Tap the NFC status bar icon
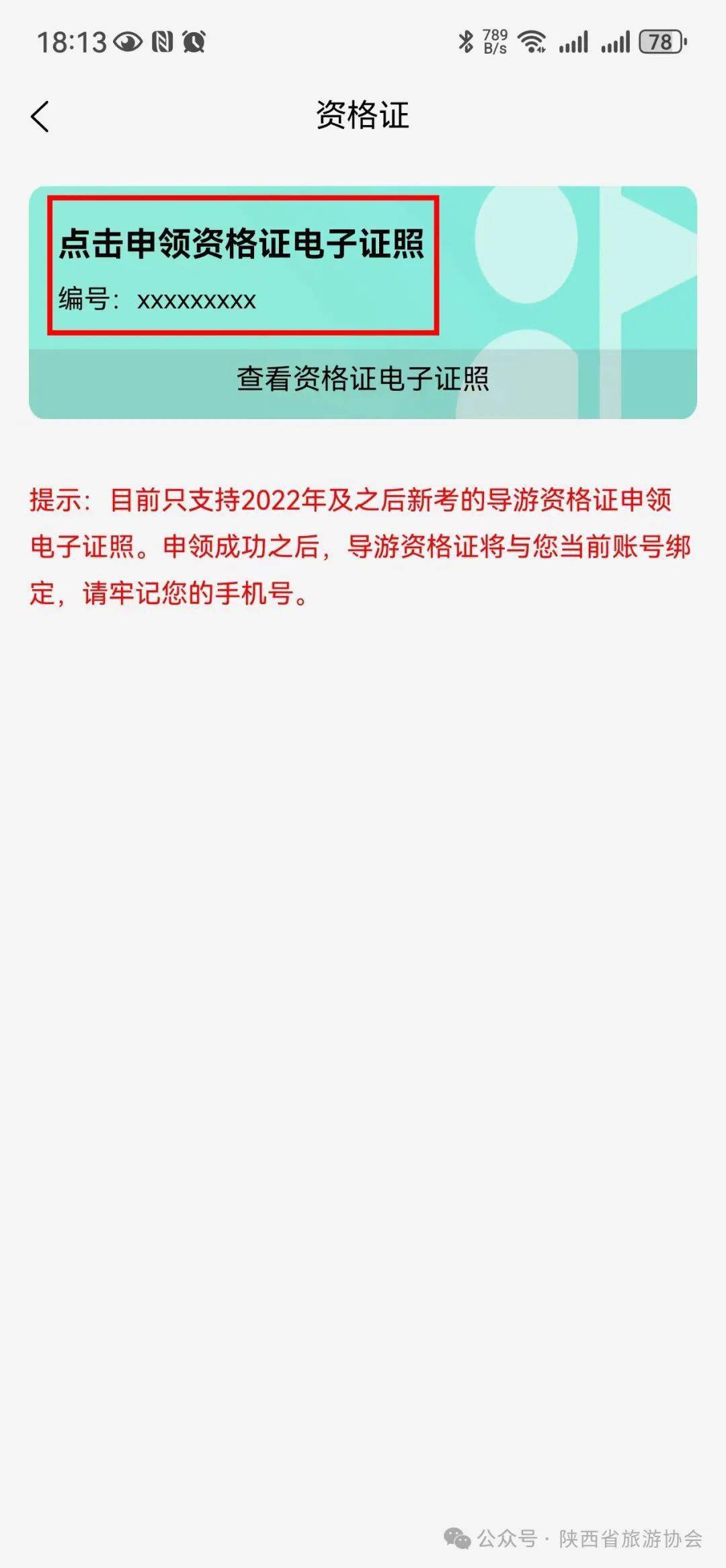Screen dimensions: 726x1568 [x=161, y=42]
